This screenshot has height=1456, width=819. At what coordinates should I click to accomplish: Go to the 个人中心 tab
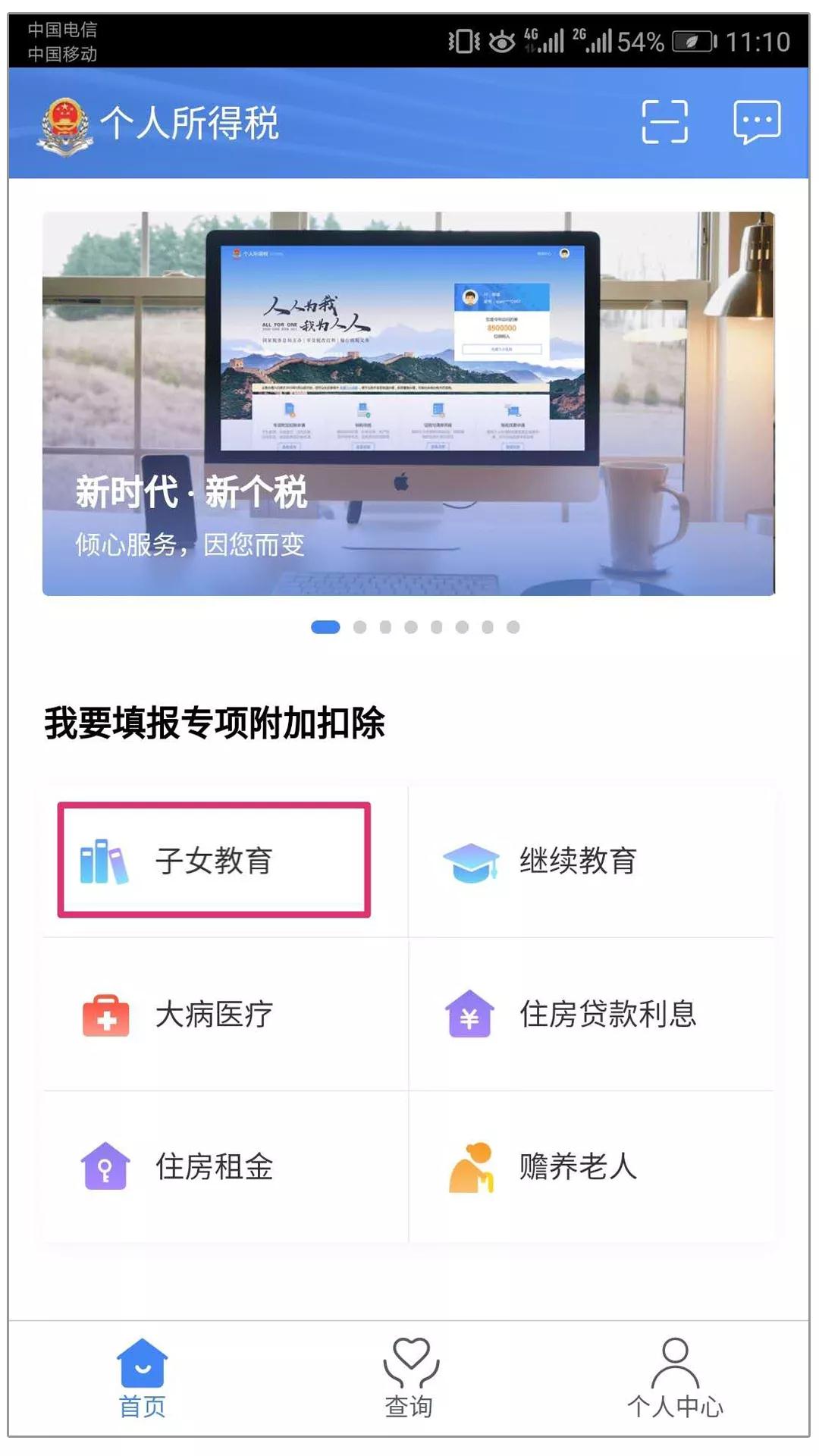point(675,1379)
